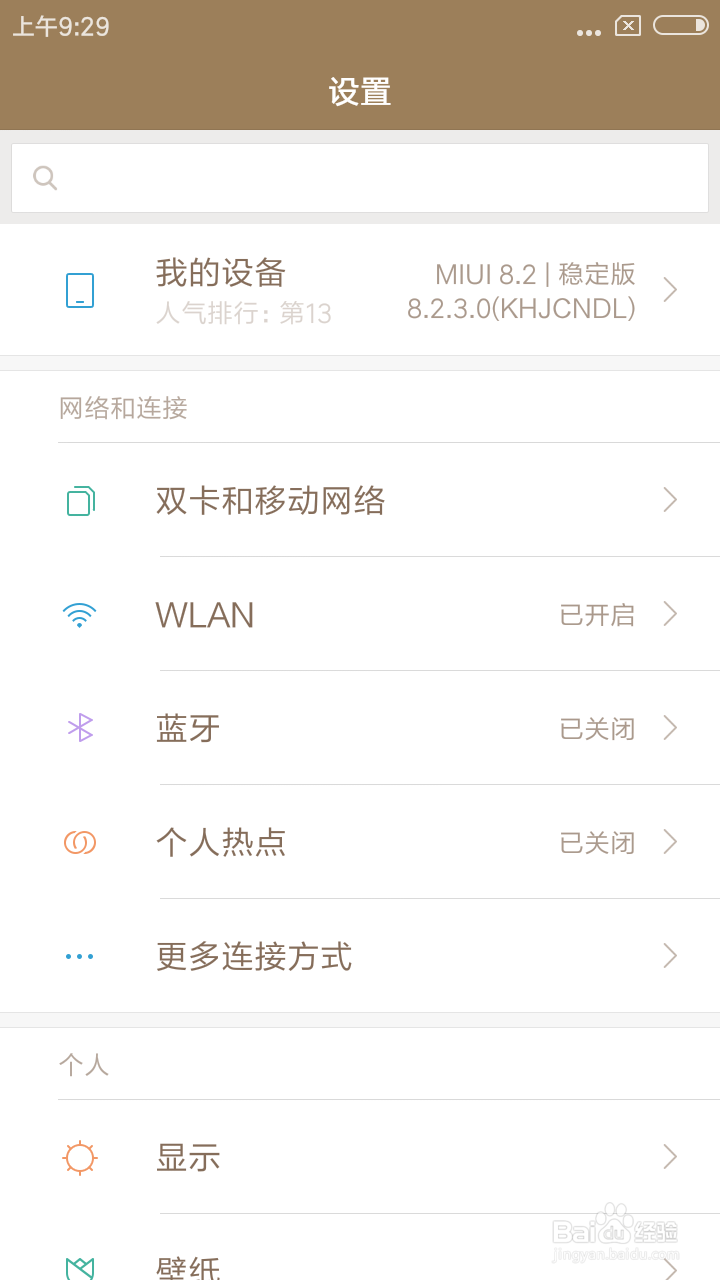This screenshot has width=720, height=1280.
Task: Open the 显示 display settings entry
Action: (188, 1157)
